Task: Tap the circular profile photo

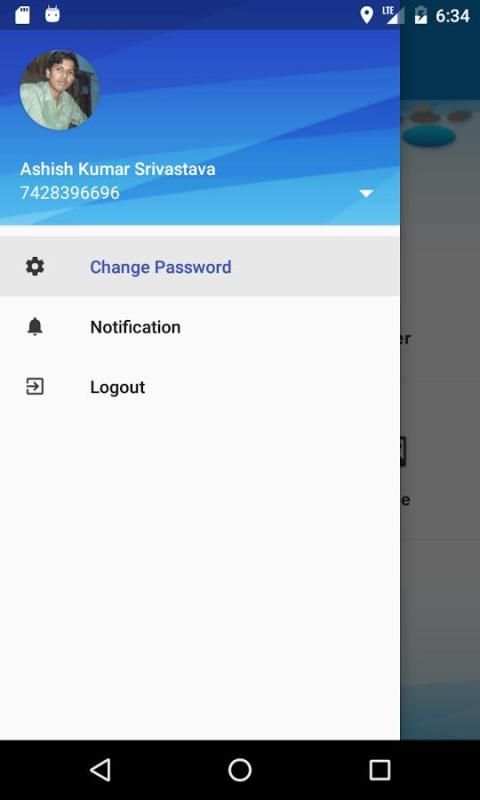Action: point(59,90)
